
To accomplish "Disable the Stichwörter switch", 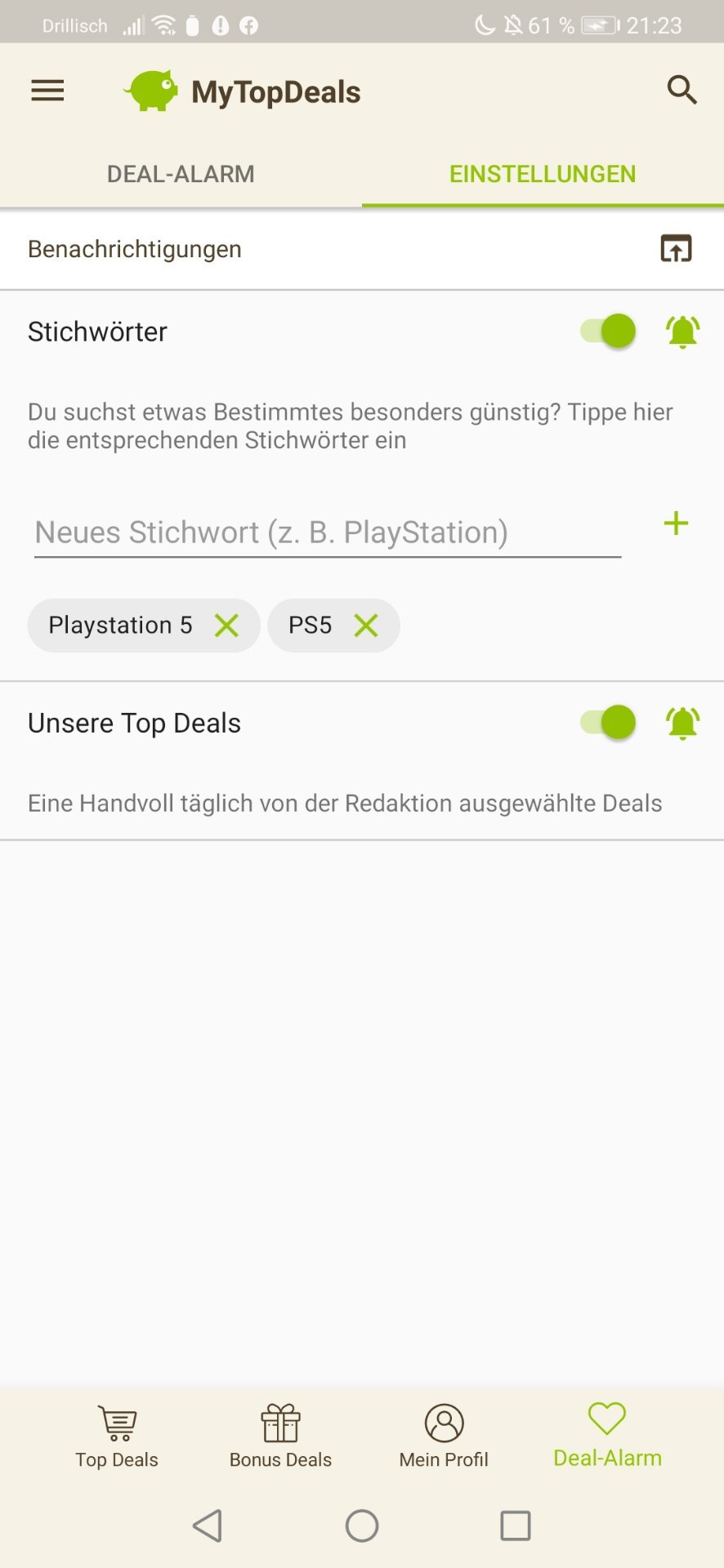I will tap(609, 332).
